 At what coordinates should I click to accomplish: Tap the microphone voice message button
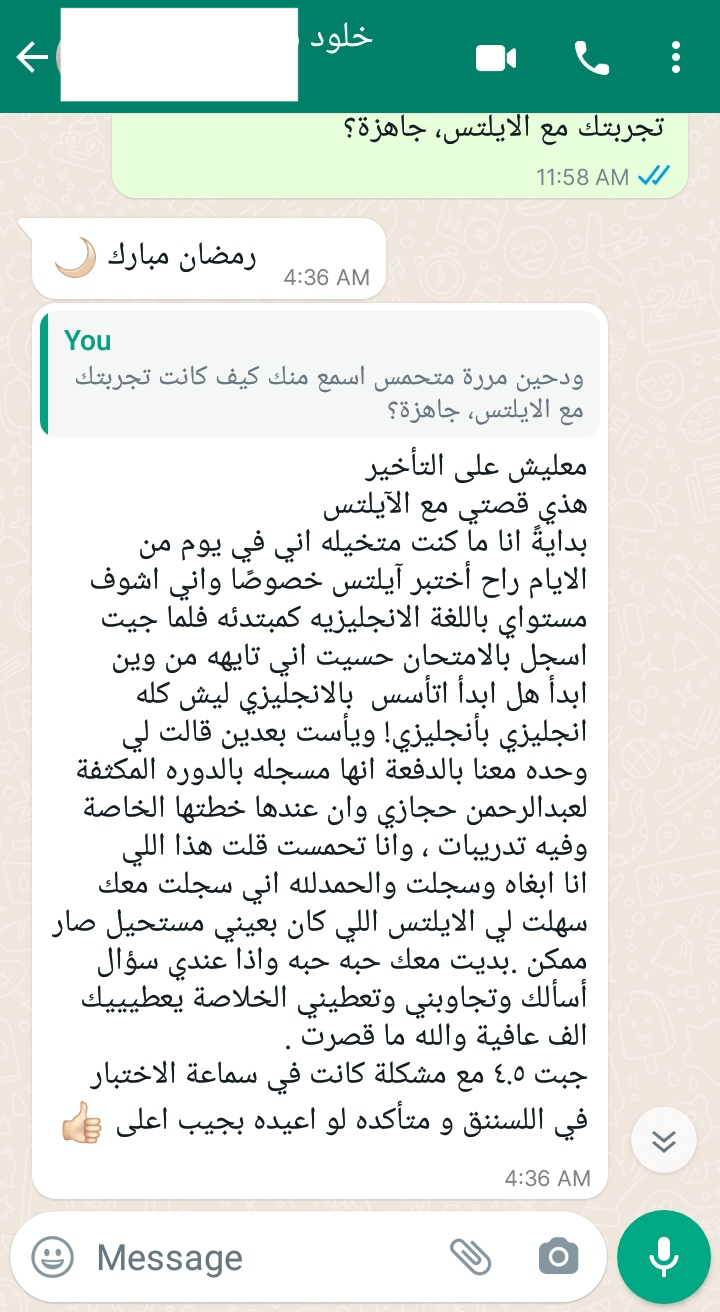tap(663, 1256)
